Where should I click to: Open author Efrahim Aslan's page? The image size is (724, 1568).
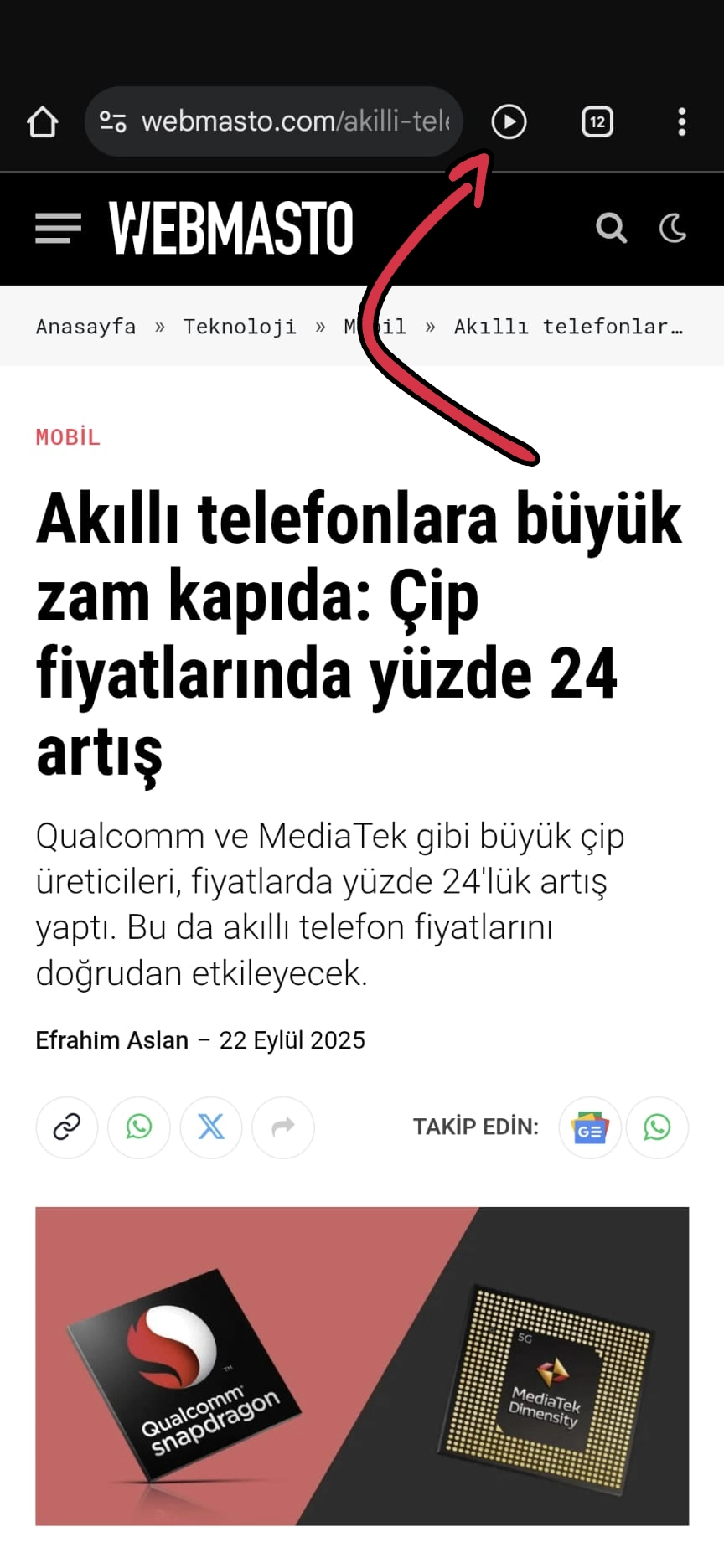pyautogui.click(x=112, y=1040)
